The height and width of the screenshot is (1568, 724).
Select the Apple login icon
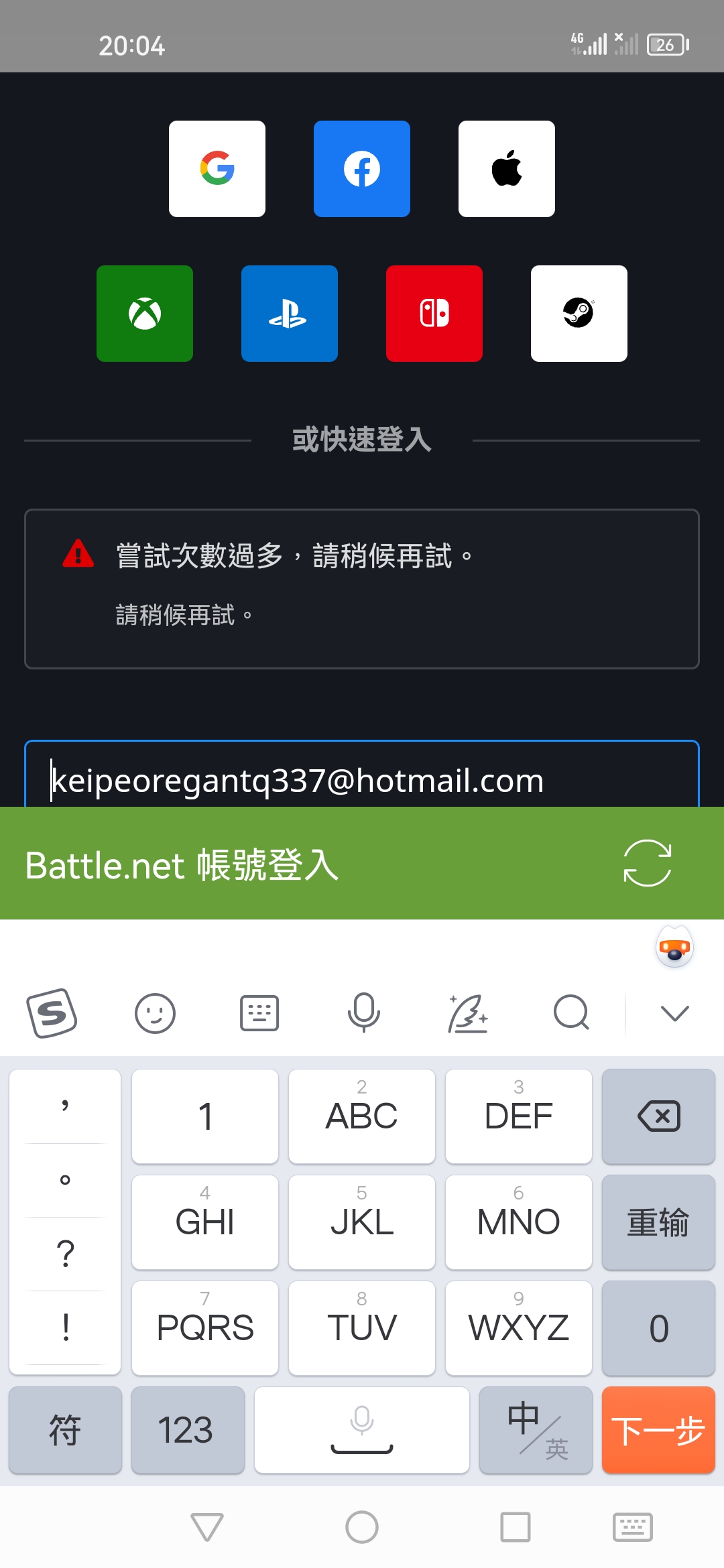tap(507, 168)
